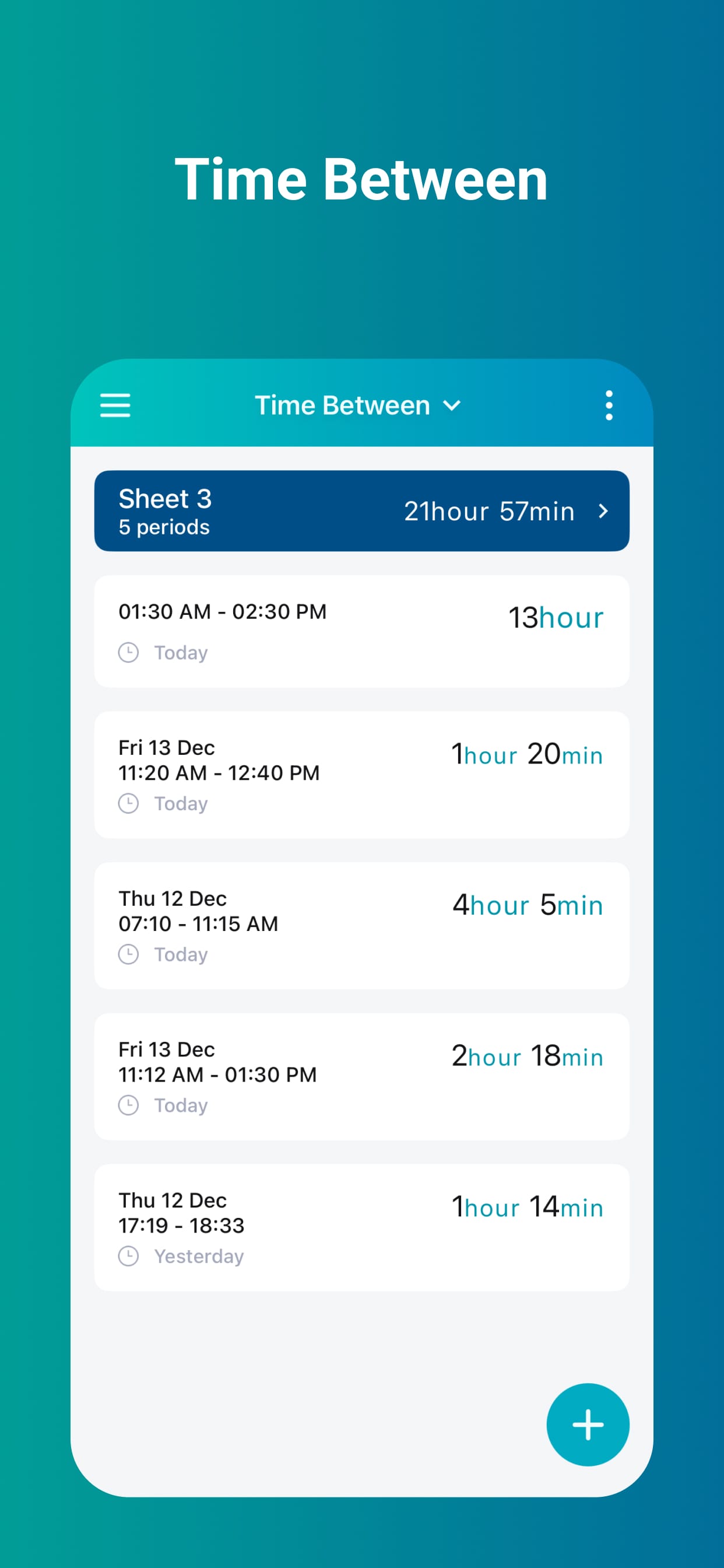Tap the 21hour 57min total duration text
Viewport: 724px width, 1568px height.
click(x=490, y=512)
